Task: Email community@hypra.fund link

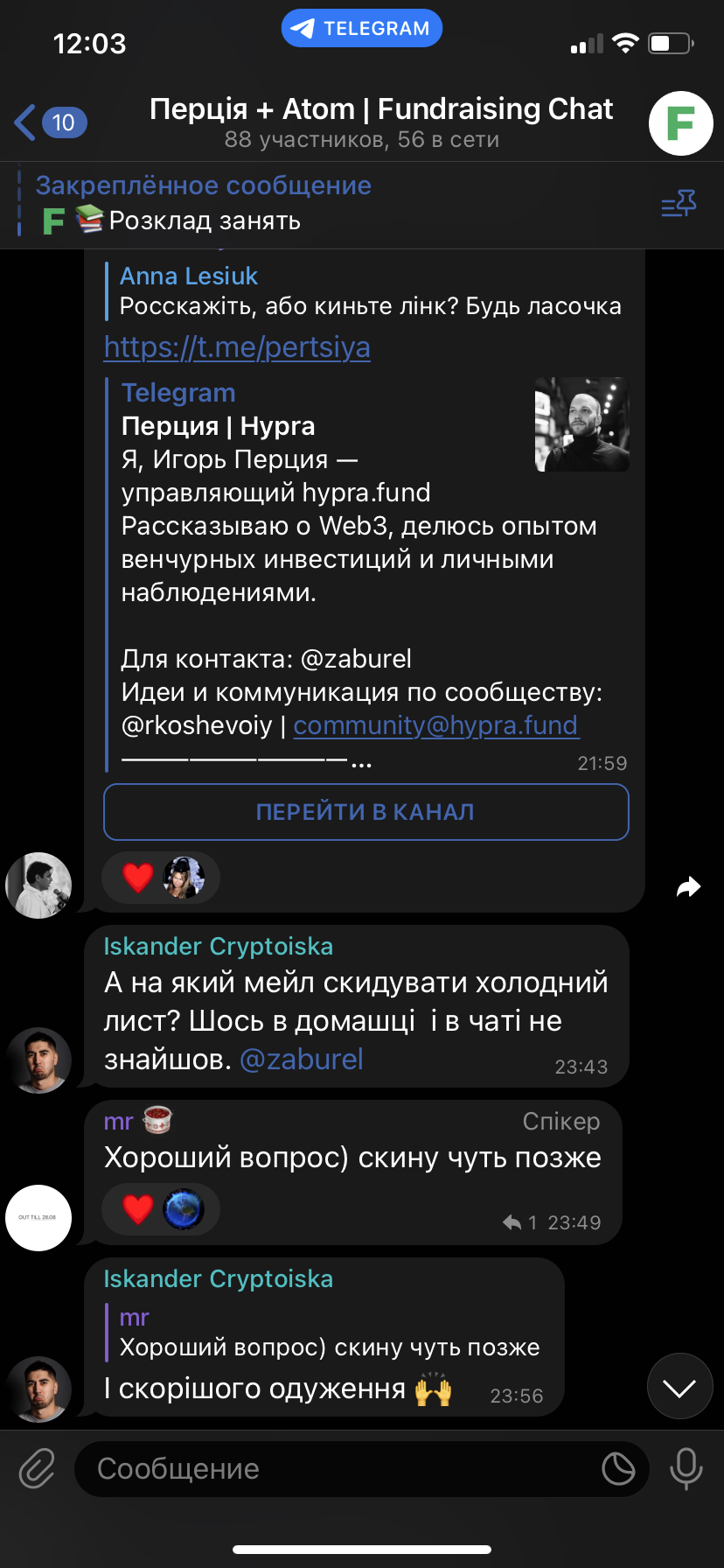Action: (x=435, y=725)
